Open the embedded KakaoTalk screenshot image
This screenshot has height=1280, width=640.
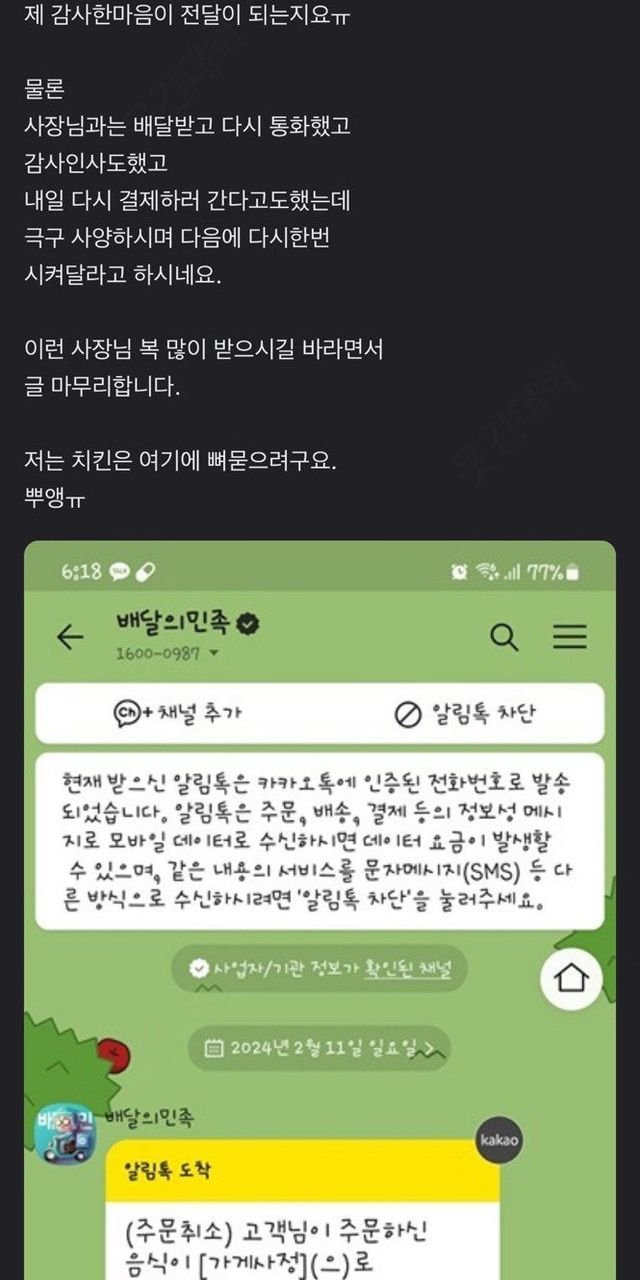[320, 910]
